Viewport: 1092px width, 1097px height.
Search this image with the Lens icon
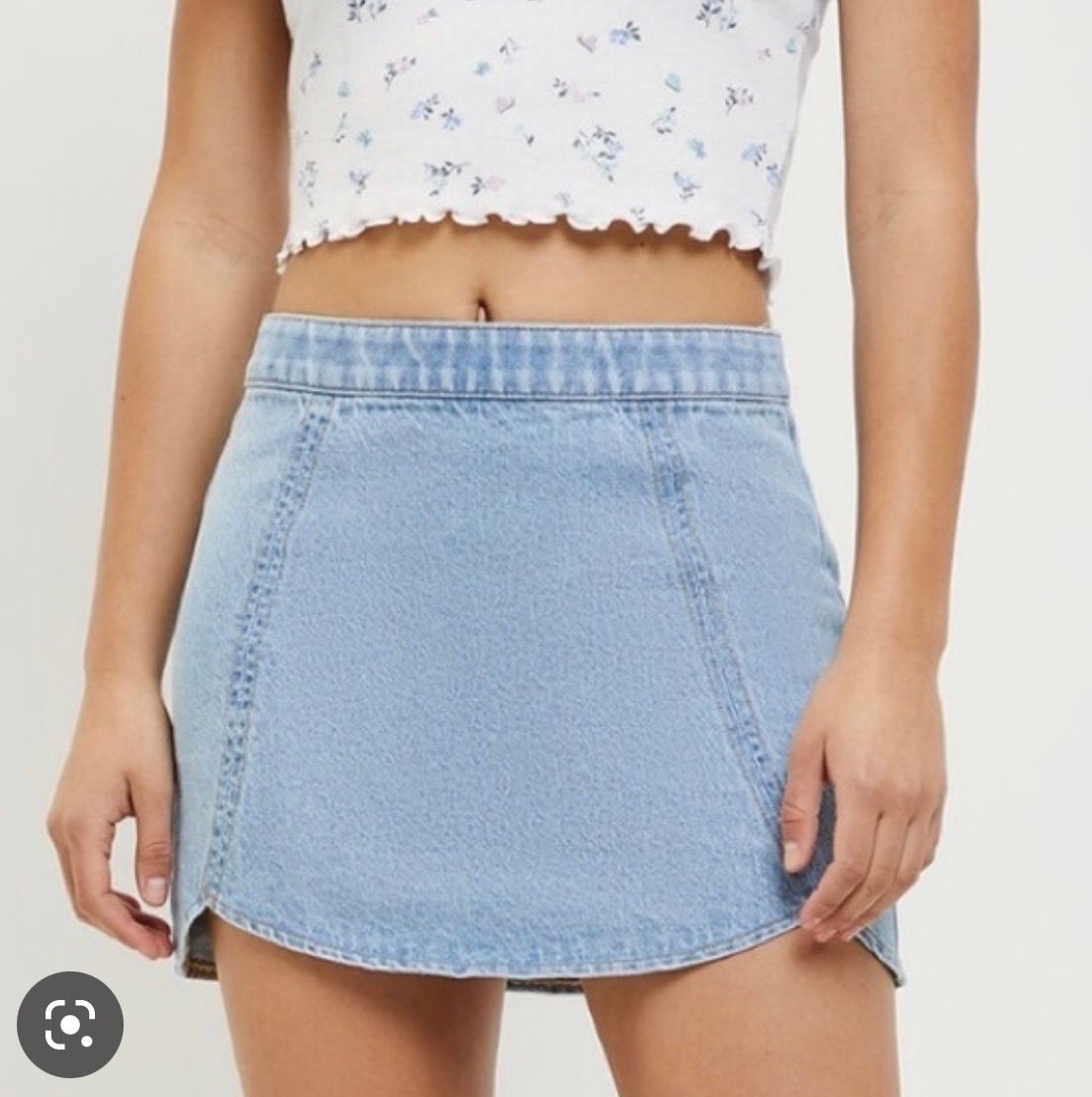coord(70,1025)
